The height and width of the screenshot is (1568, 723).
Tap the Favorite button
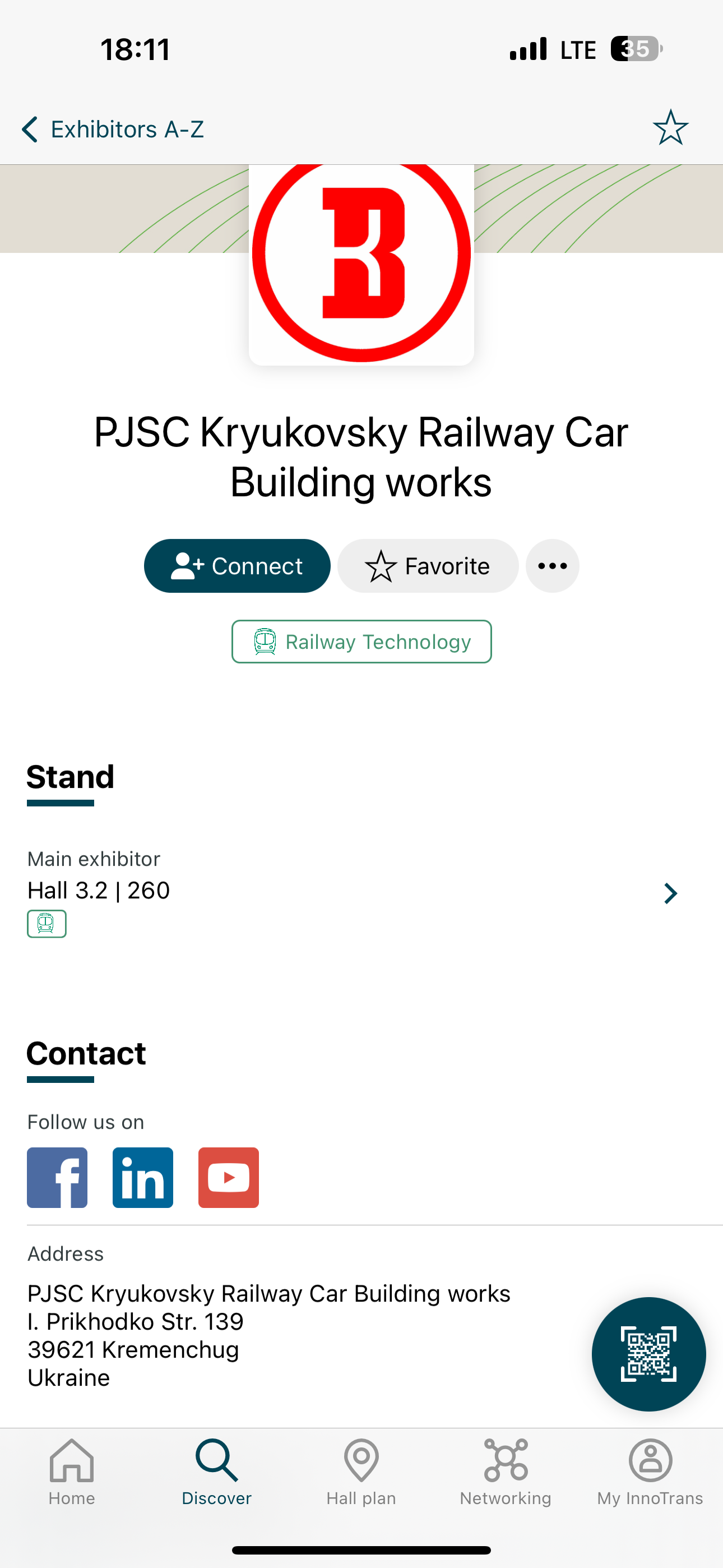point(428,566)
